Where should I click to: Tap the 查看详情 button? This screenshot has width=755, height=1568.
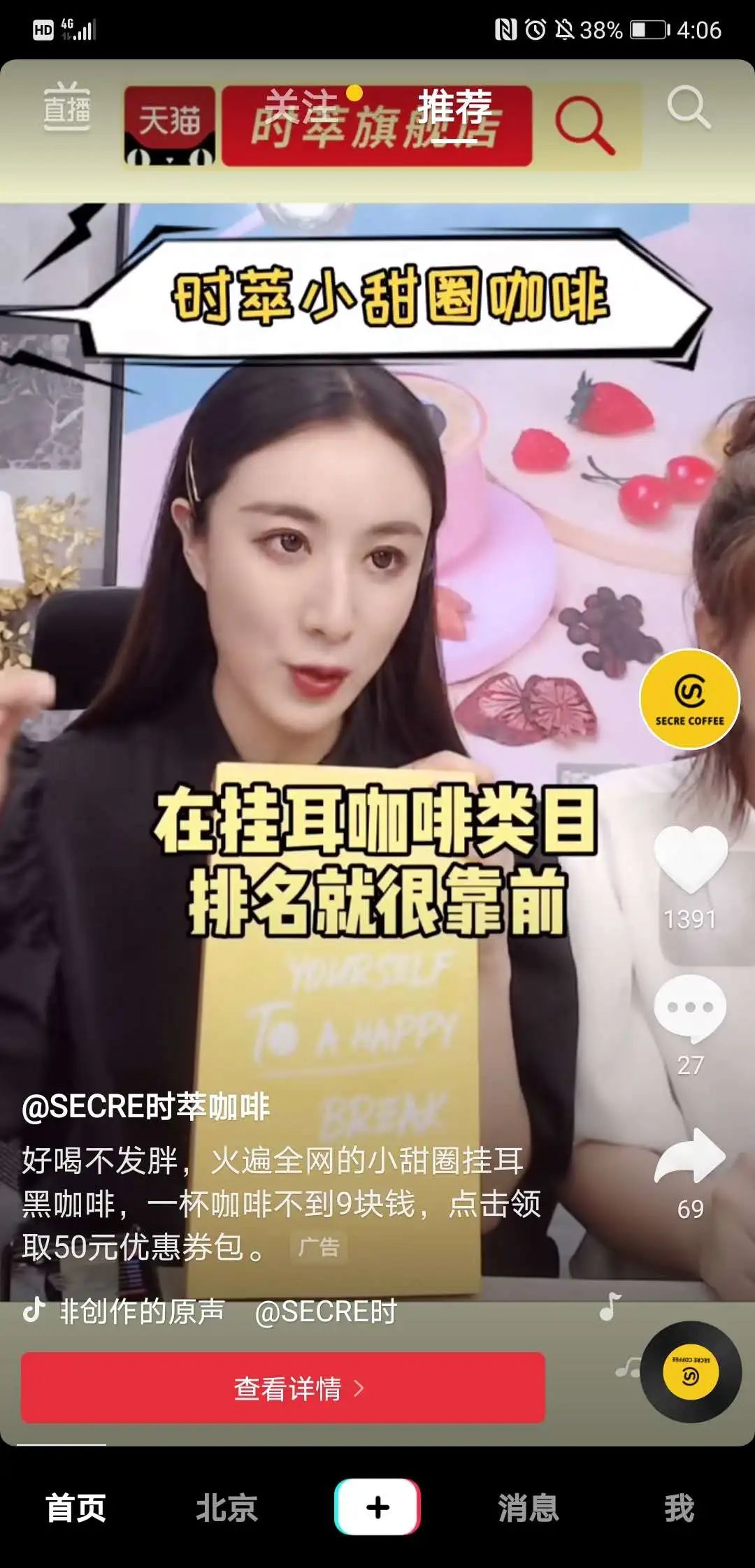[283, 1388]
